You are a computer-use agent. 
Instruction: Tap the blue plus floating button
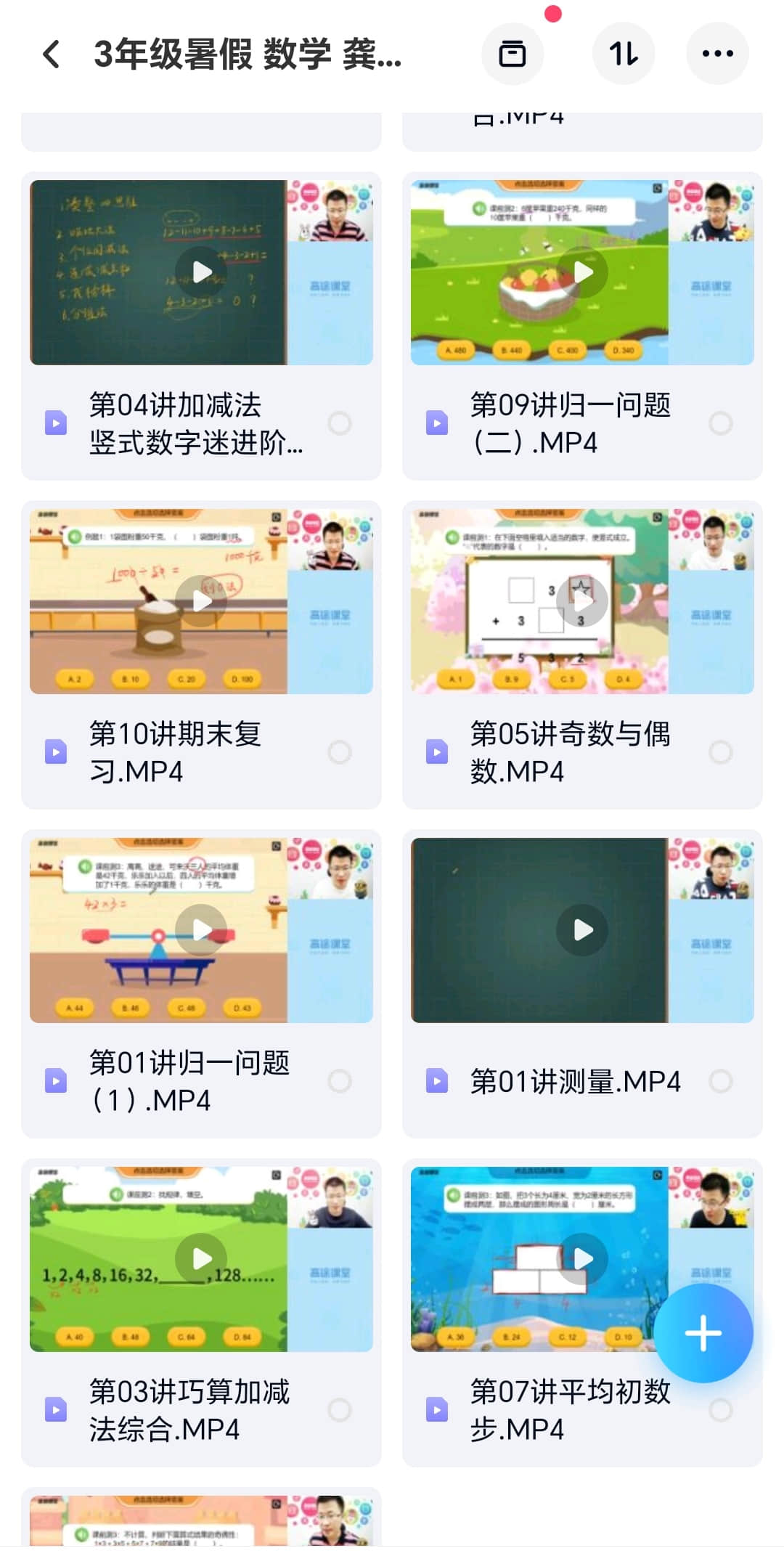point(703,1333)
